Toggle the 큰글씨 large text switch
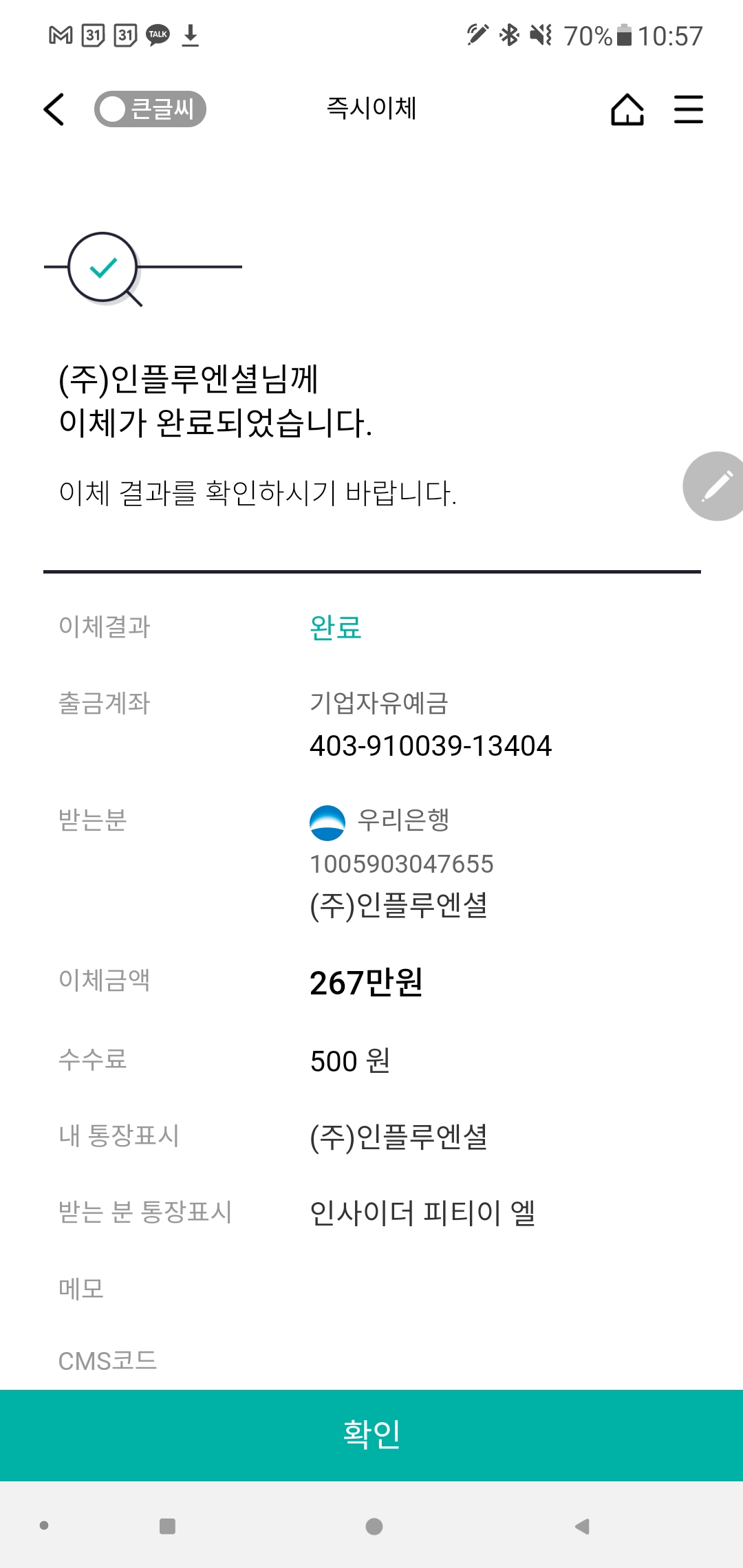Viewport: 743px width, 1568px height. 150,109
